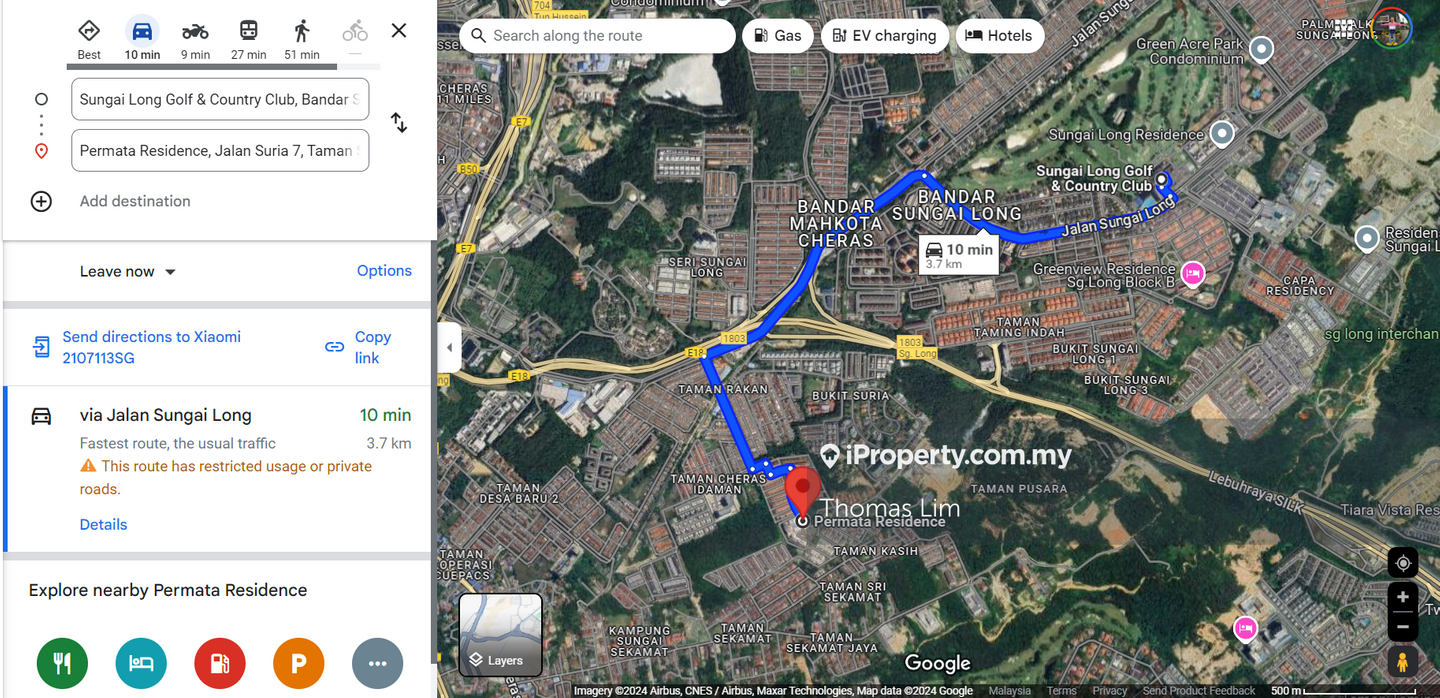Open the map Layers selector
The width and height of the screenshot is (1440, 698).
pos(500,635)
